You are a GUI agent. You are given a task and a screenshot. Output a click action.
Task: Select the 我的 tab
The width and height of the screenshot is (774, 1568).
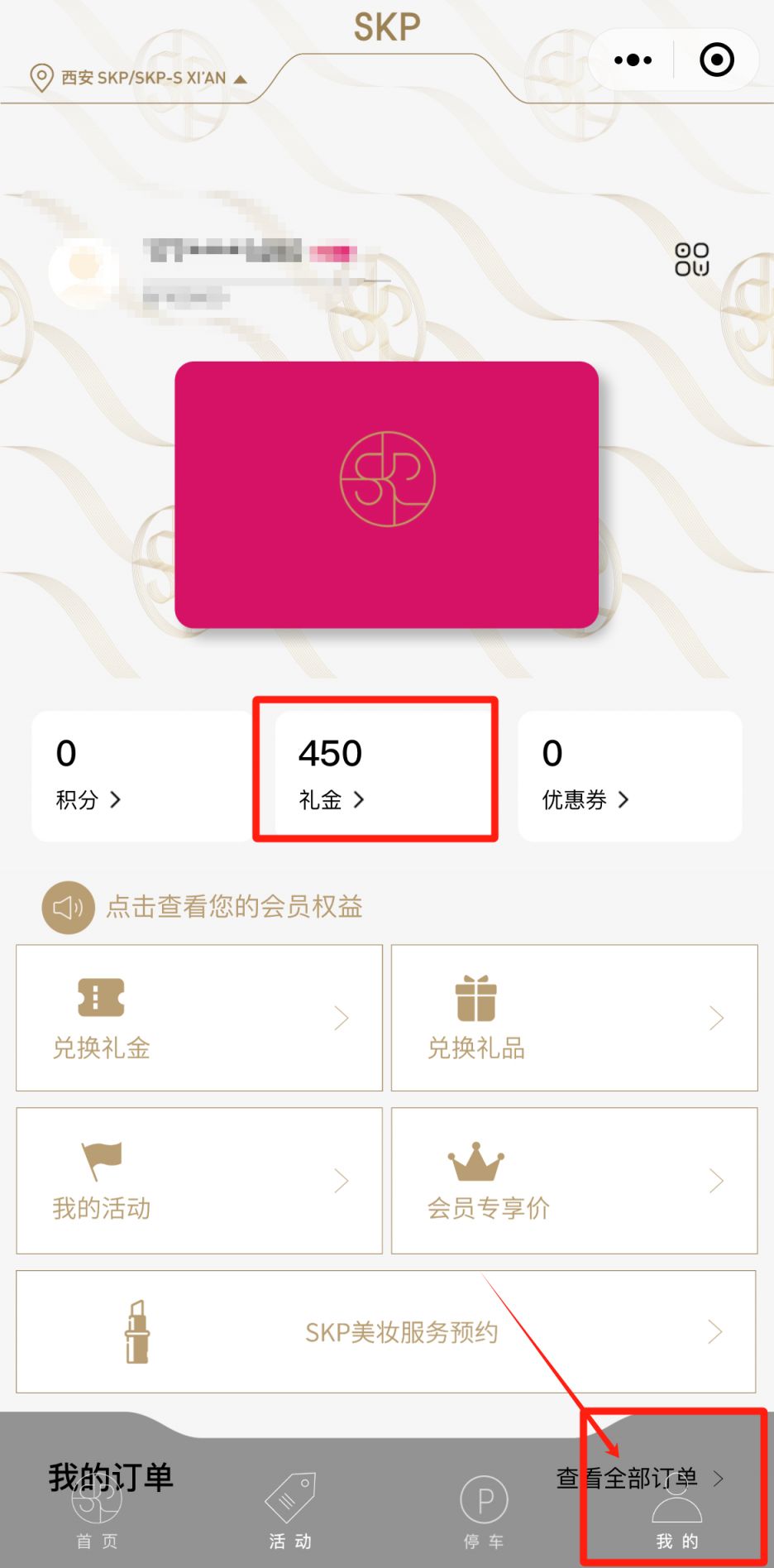[676, 1513]
